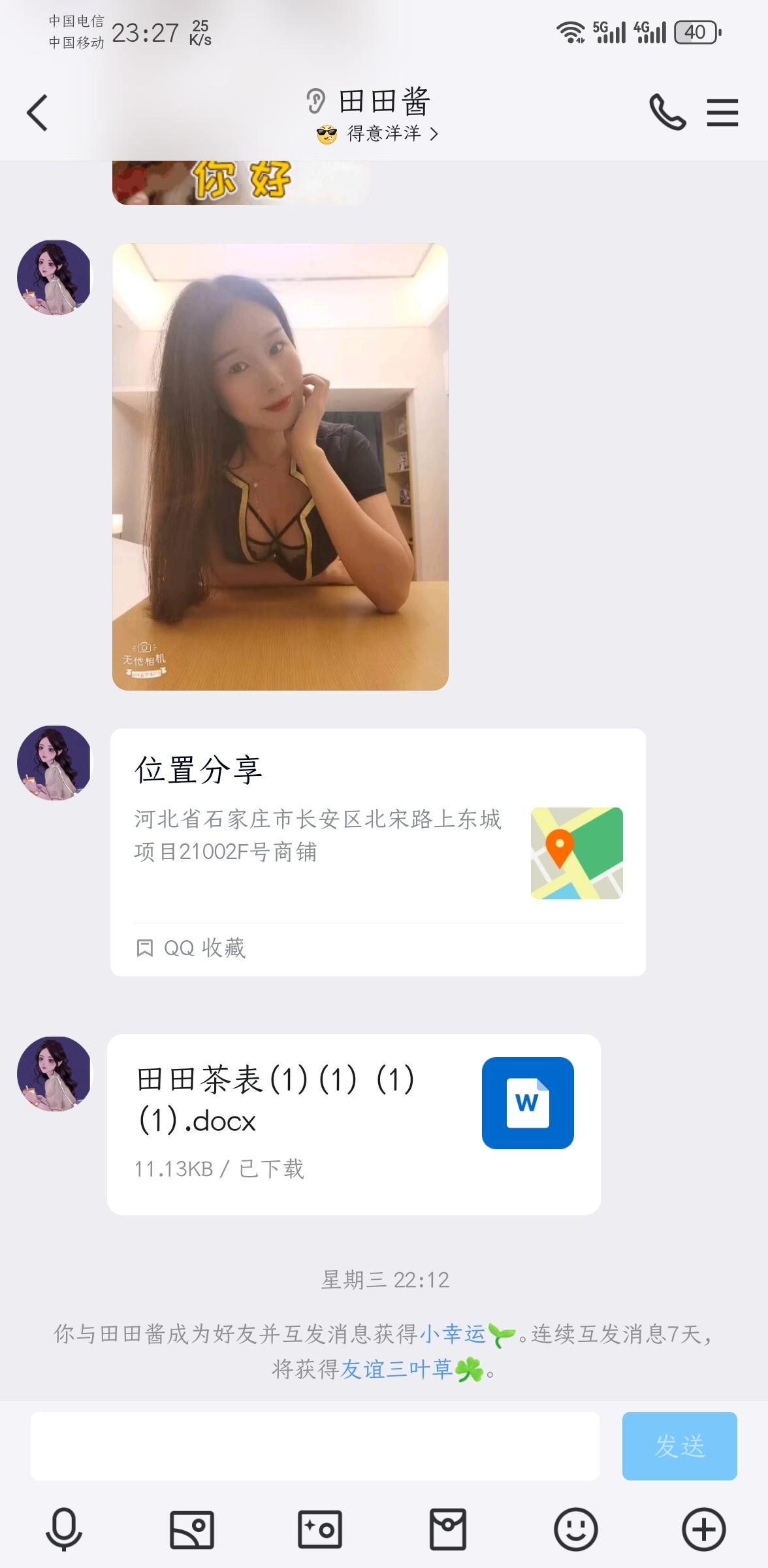Image resolution: width=768 pixels, height=1568 pixels.
Task: Open the emoji panel
Action: pyautogui.click(x=575, y=1529)
